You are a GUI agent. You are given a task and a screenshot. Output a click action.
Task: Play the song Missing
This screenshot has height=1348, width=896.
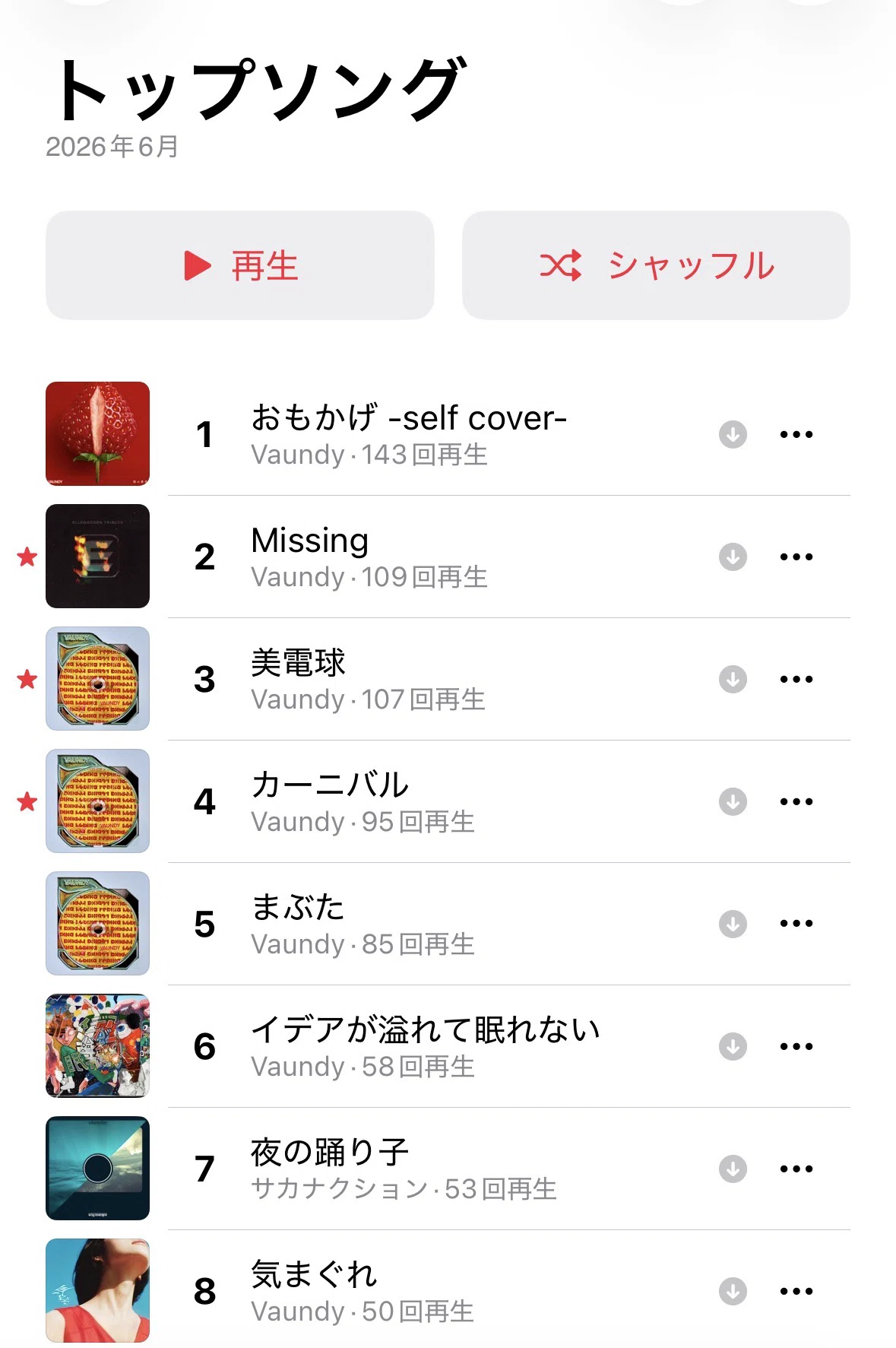tap(448, 557)
